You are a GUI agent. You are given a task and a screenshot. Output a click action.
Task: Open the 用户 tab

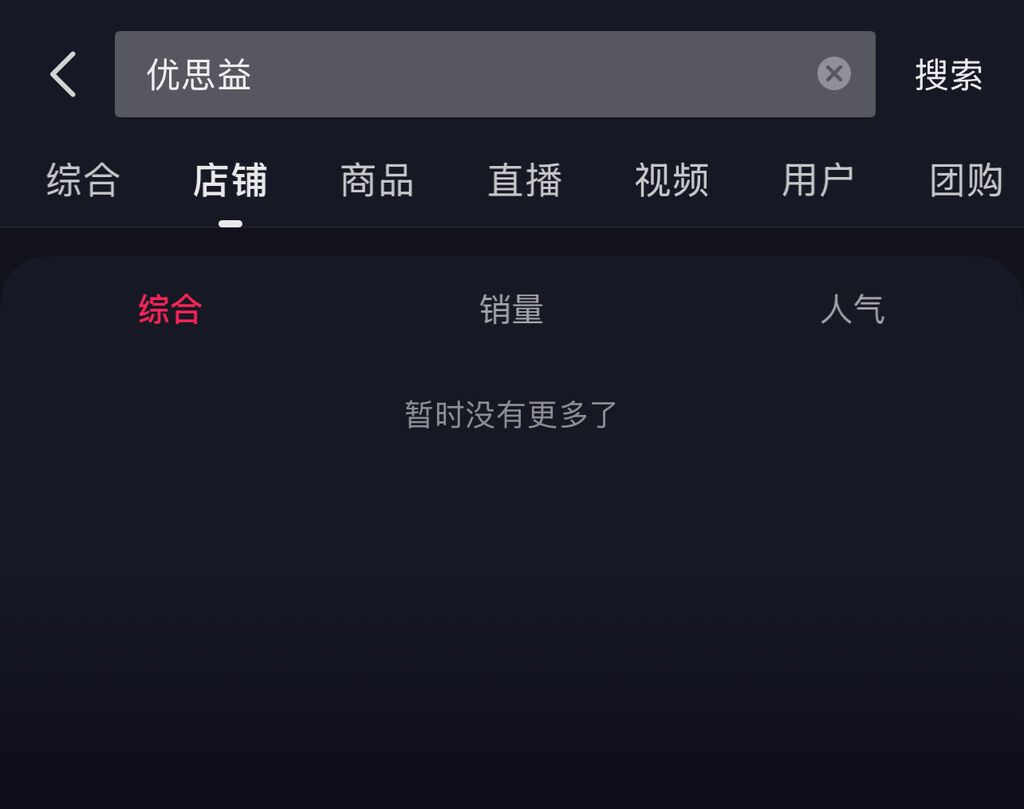[818, 181]
